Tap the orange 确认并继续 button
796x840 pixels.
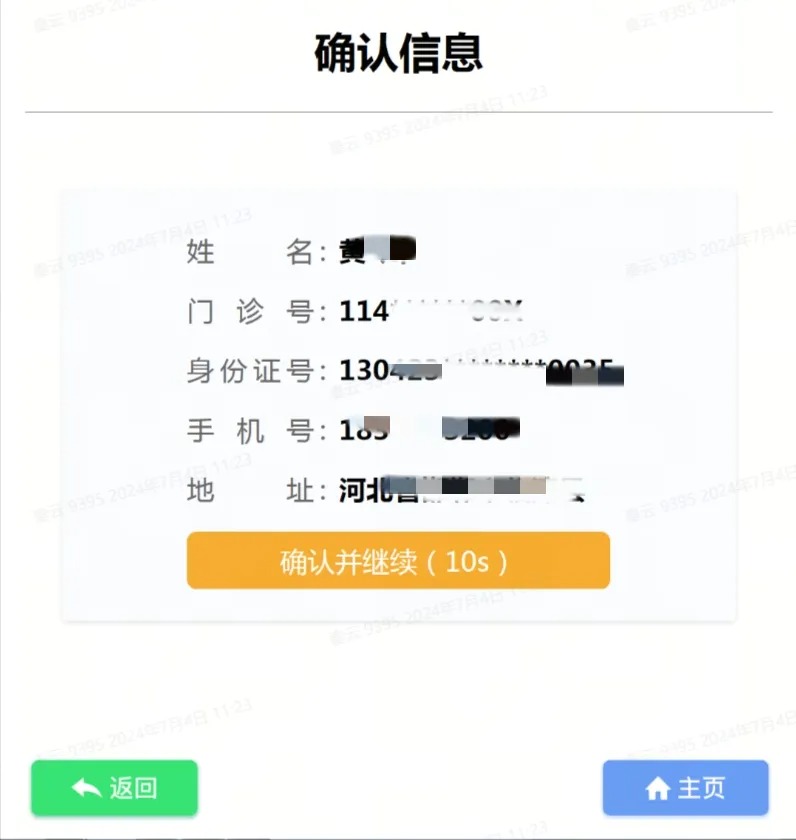398,561
